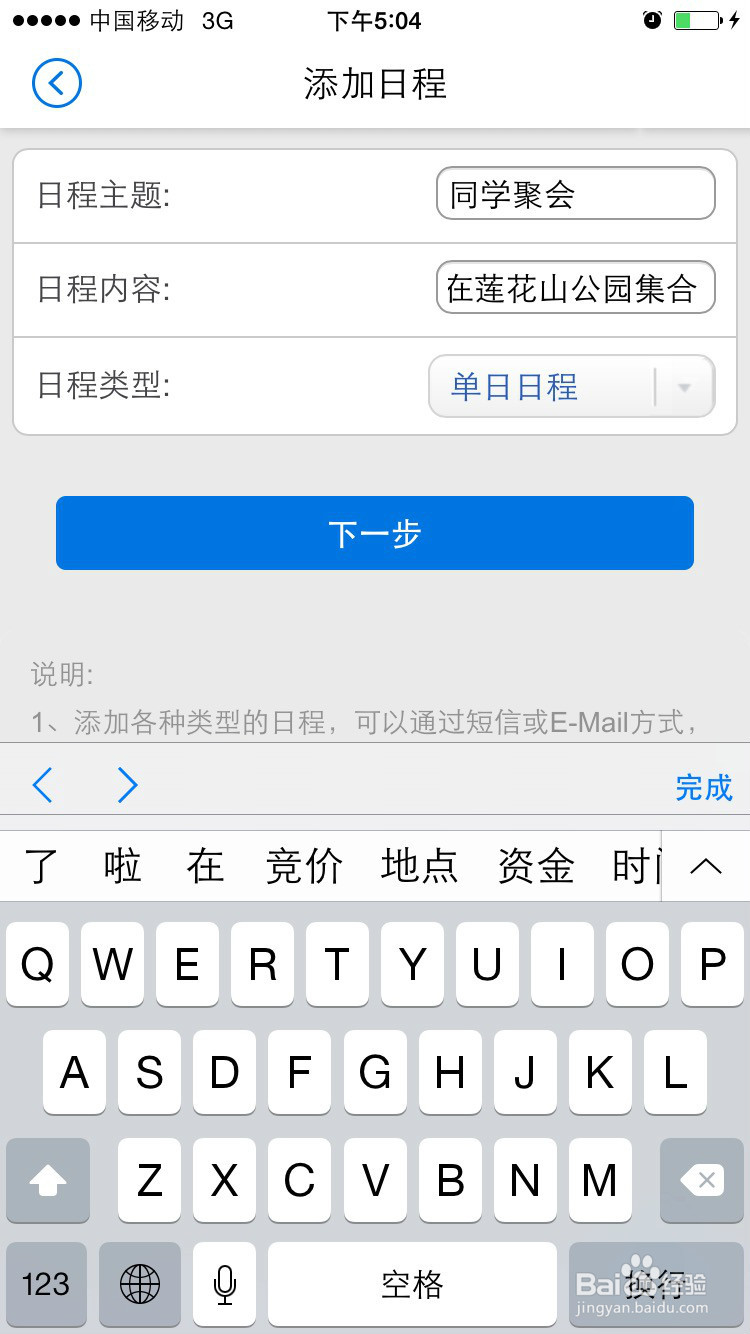Jump to previous field with left chevron
Screen dimensions: 750x1334
[42, 786]
